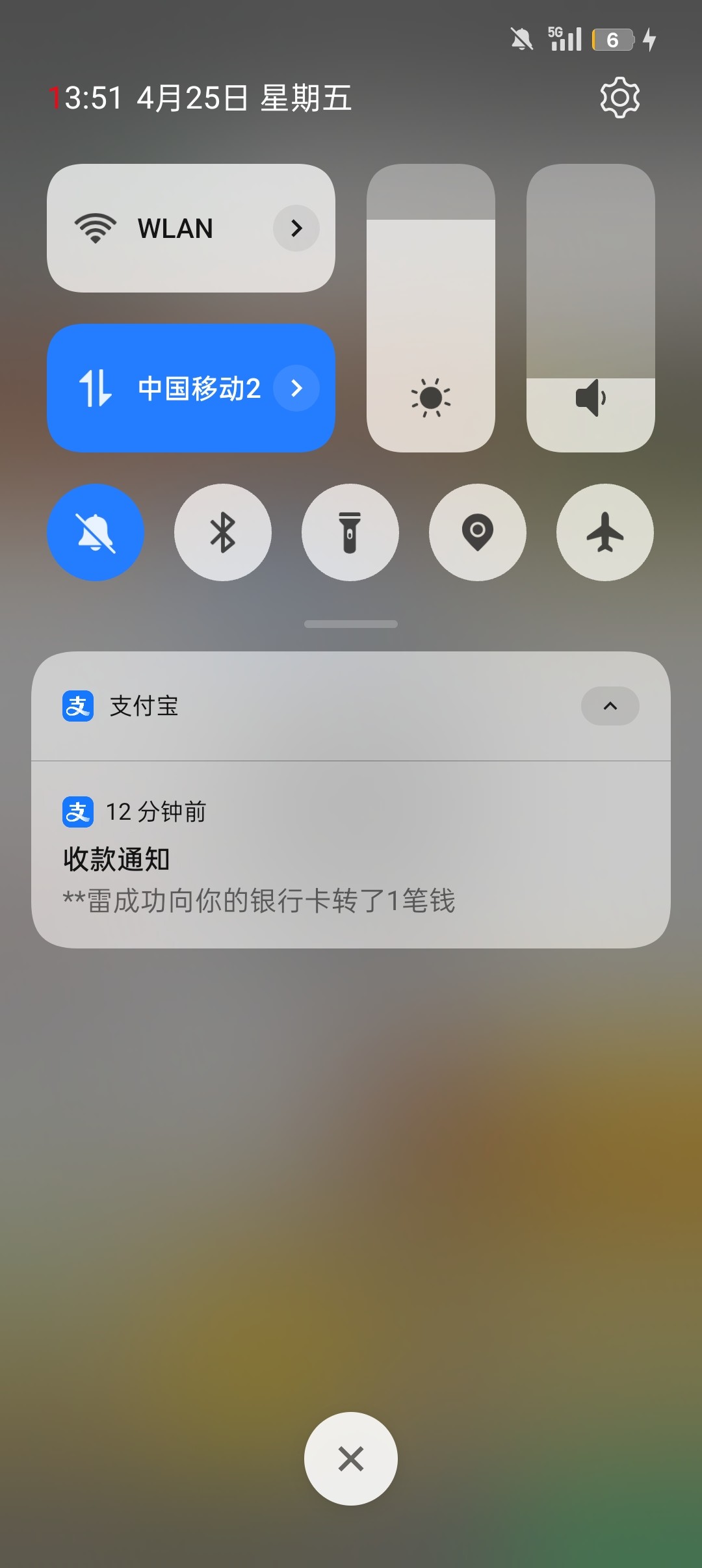
Task: Open settings via the gear icon
Action: (619, 98)
